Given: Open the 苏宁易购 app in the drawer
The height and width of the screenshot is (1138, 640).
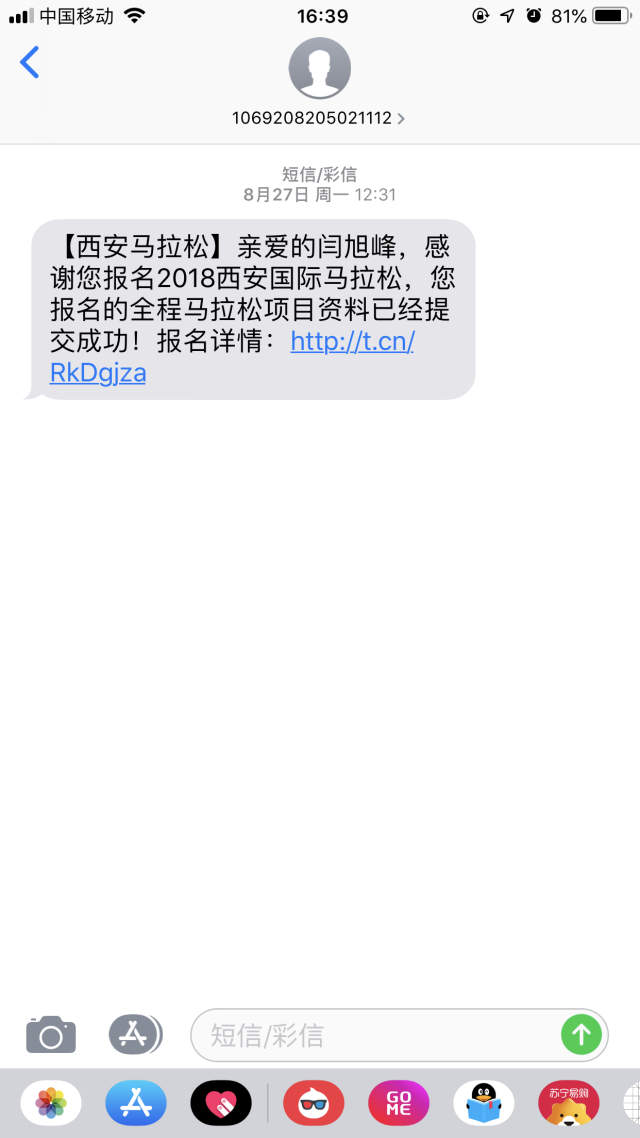Looking at the screenshot, I should pos(568,1103).
